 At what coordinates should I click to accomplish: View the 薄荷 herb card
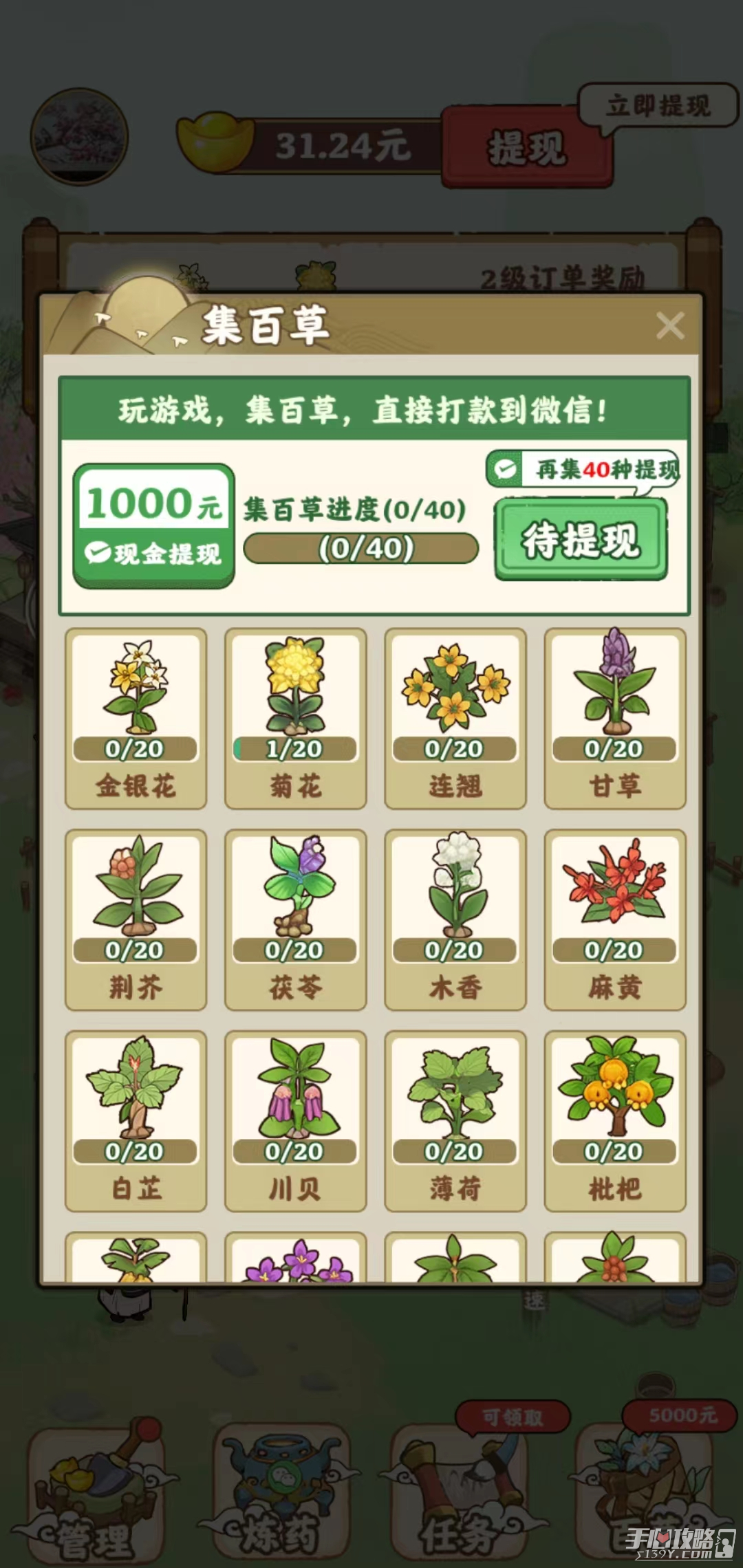pos(455,1121)
